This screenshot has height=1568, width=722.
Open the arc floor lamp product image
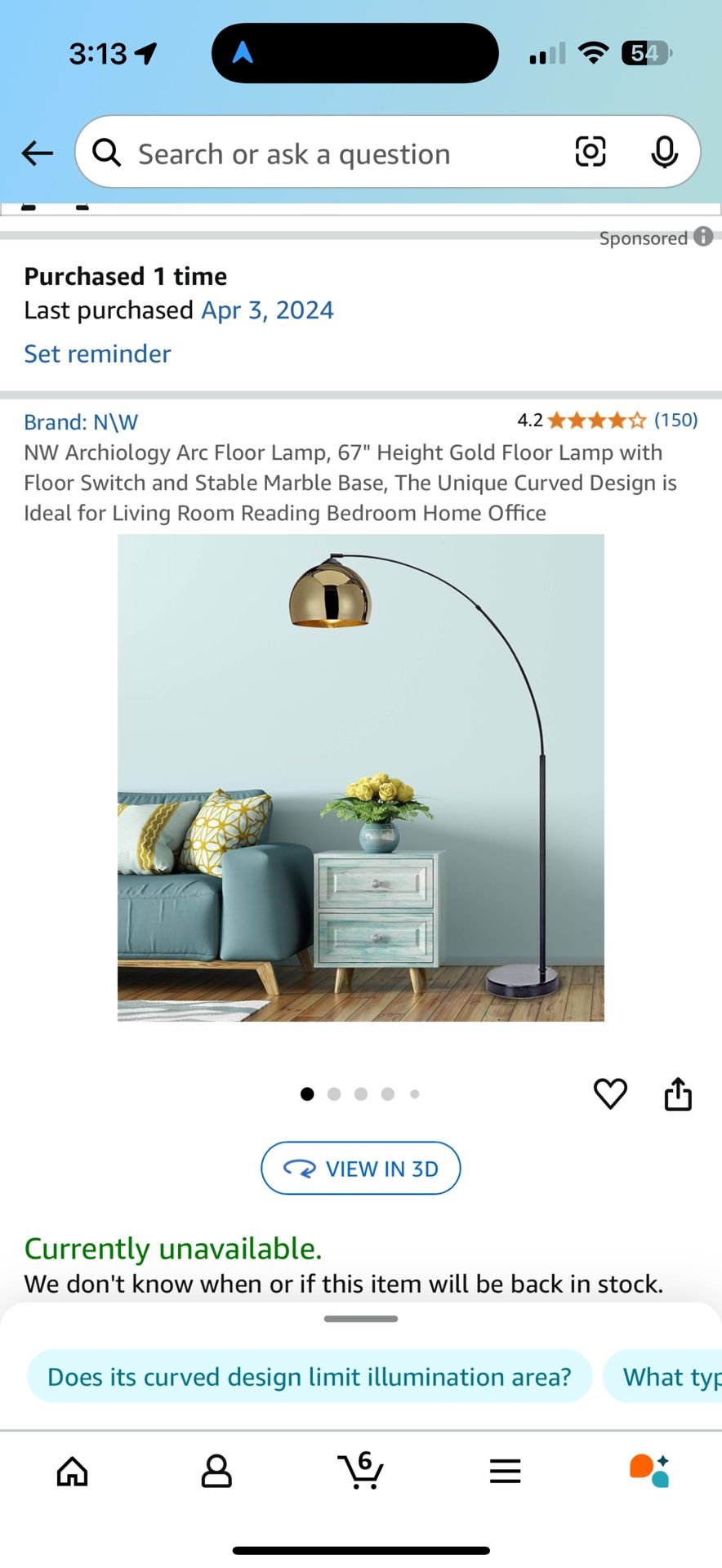(360, 777)
